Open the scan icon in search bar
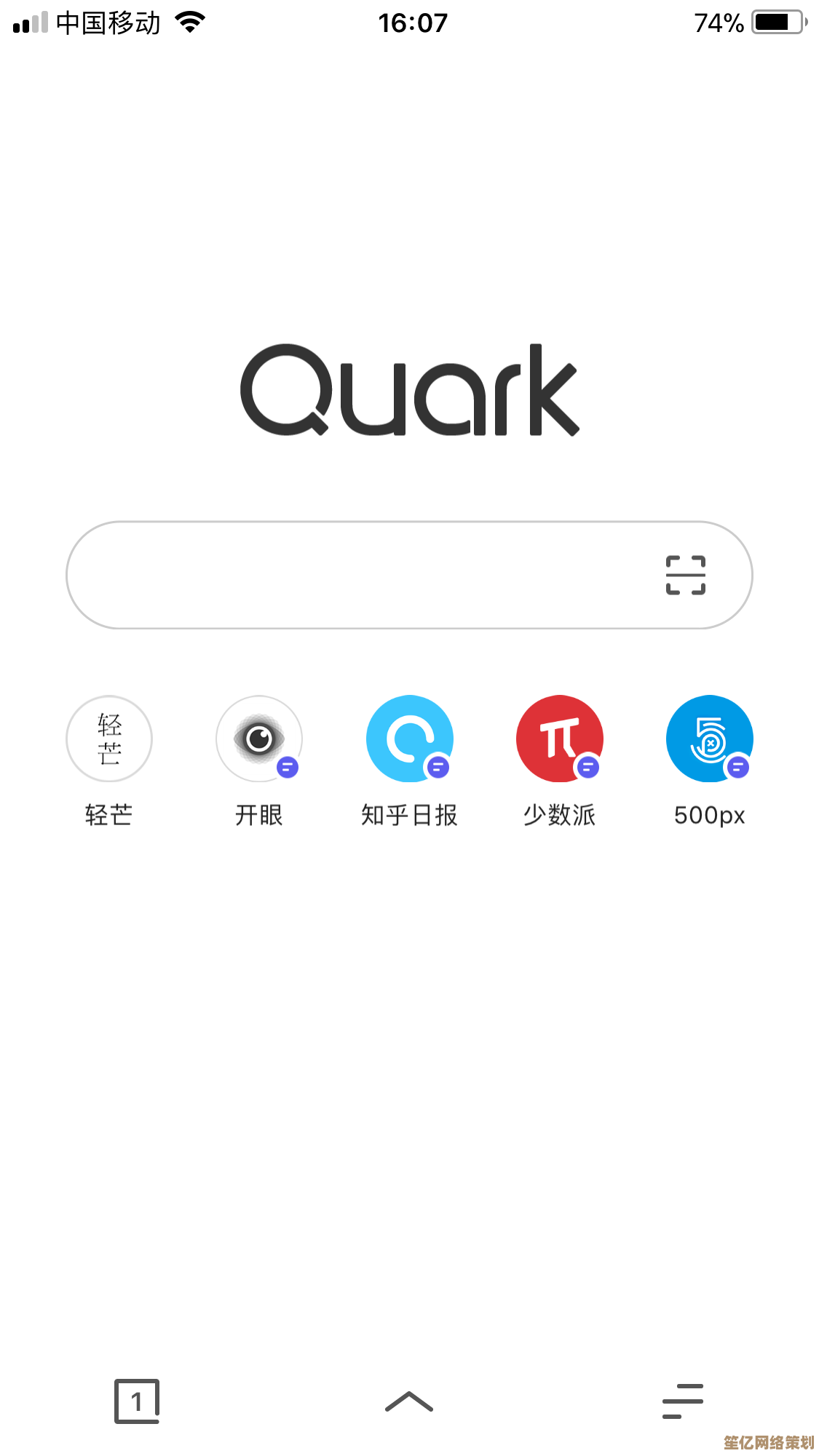This screenshot has width=819, height=1456. (x=685, y=575)
